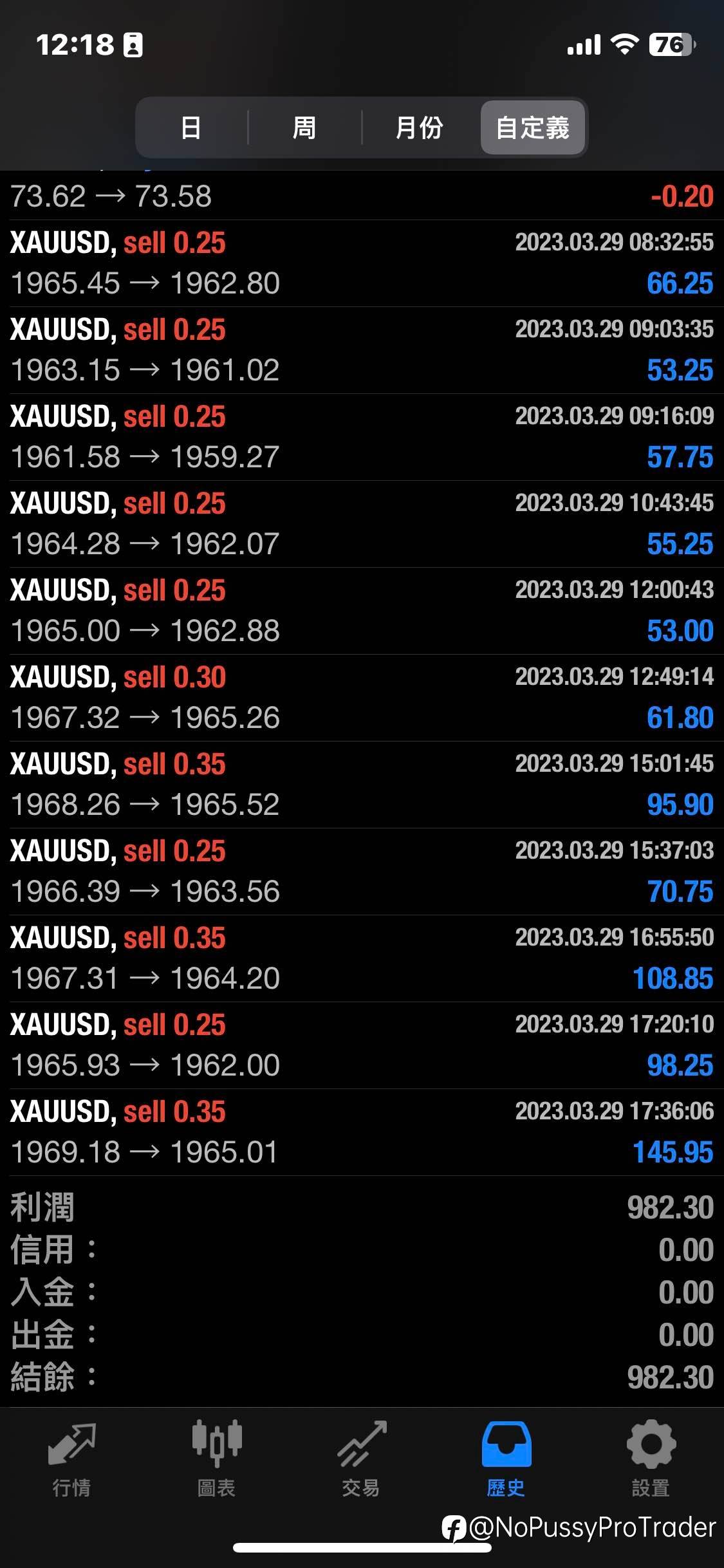Switch to the 日 period tab
Viewport: 724px width, 1568px height.
tap(191, 127)
